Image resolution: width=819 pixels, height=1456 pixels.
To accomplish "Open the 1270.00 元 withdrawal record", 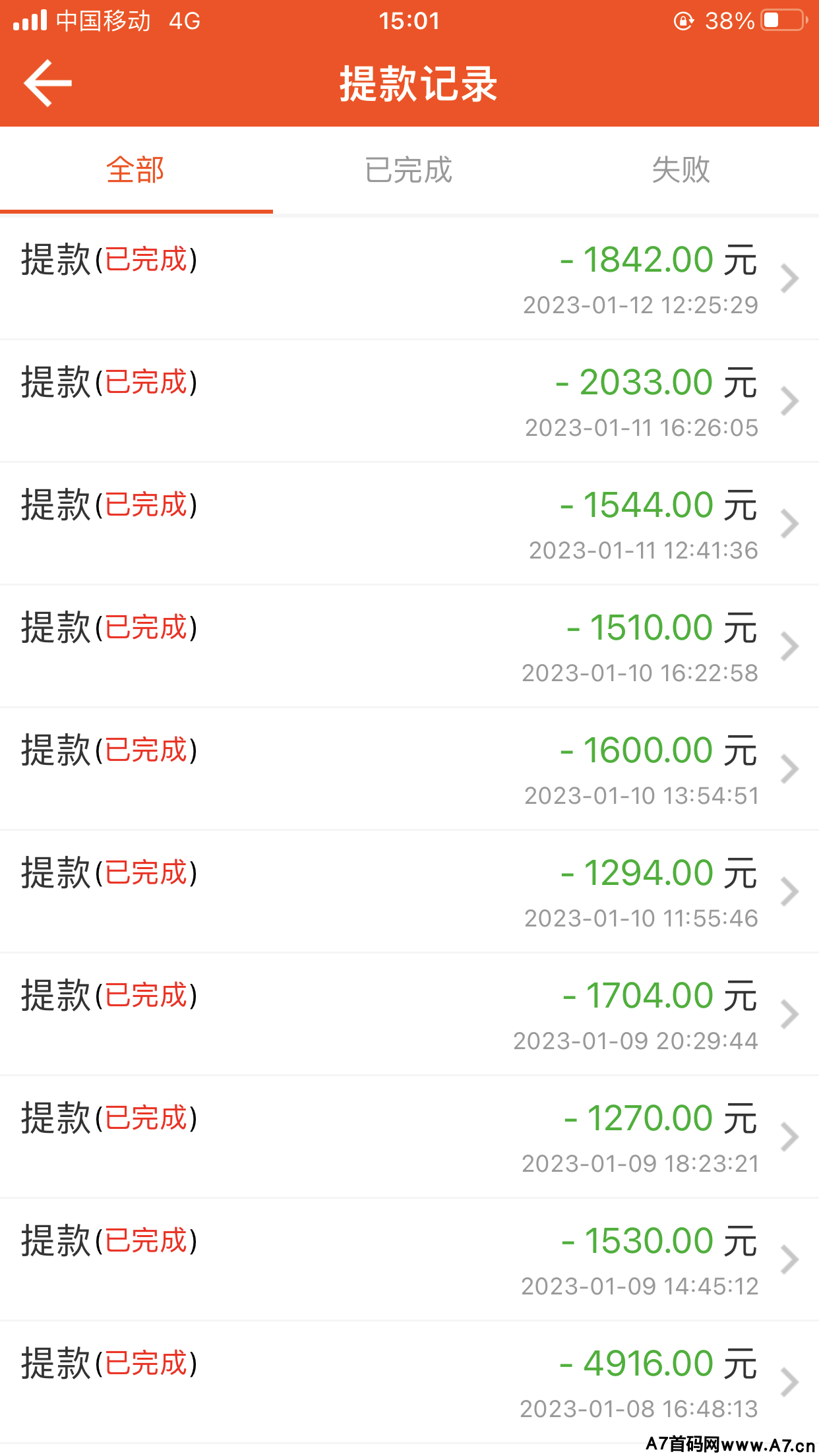I will coord(409,1137).
